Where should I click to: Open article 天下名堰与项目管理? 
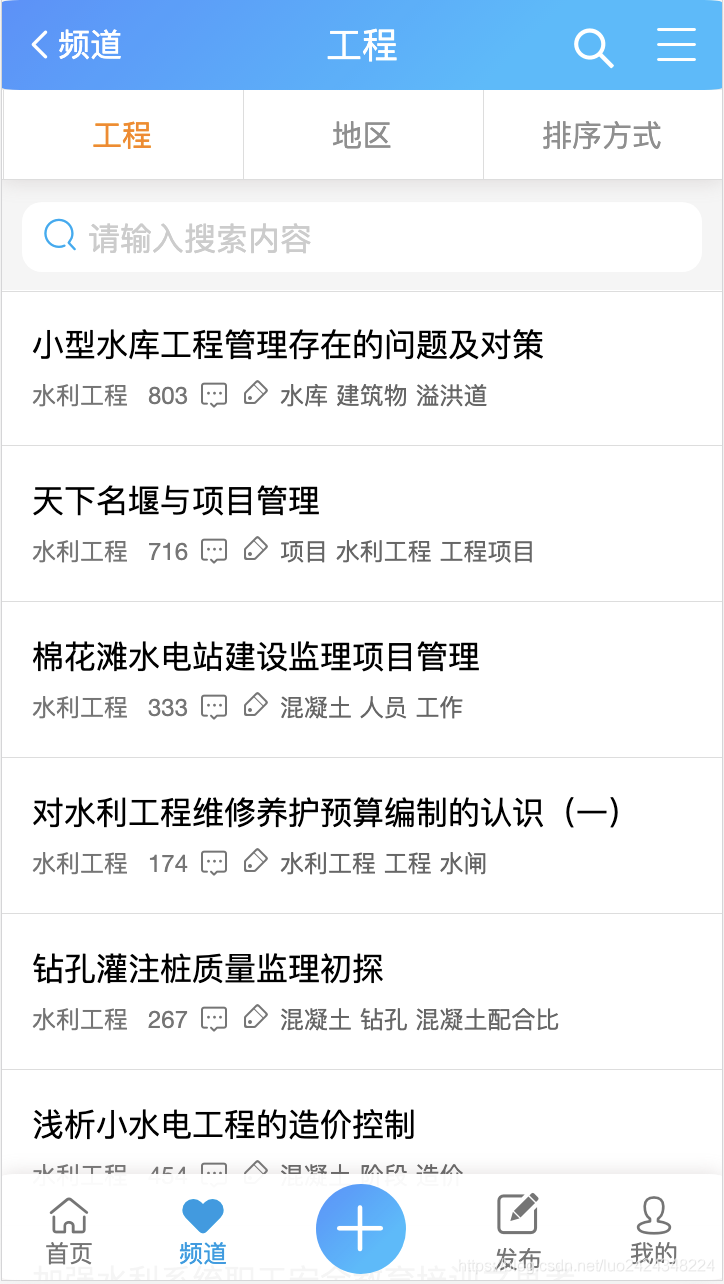pyautogui.click(x=176, y=501)
